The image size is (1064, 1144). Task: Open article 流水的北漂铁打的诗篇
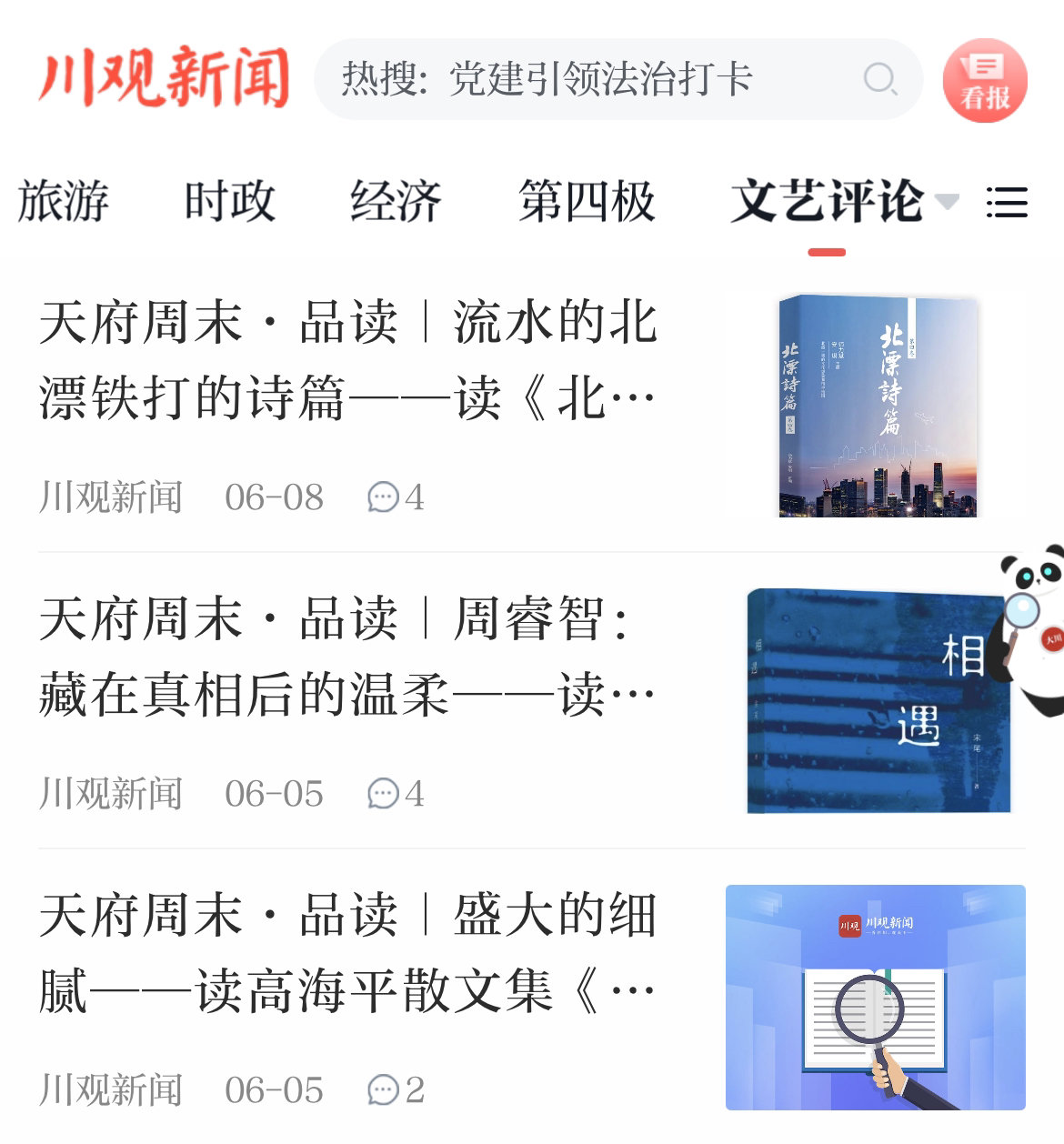tap(347, 360)
